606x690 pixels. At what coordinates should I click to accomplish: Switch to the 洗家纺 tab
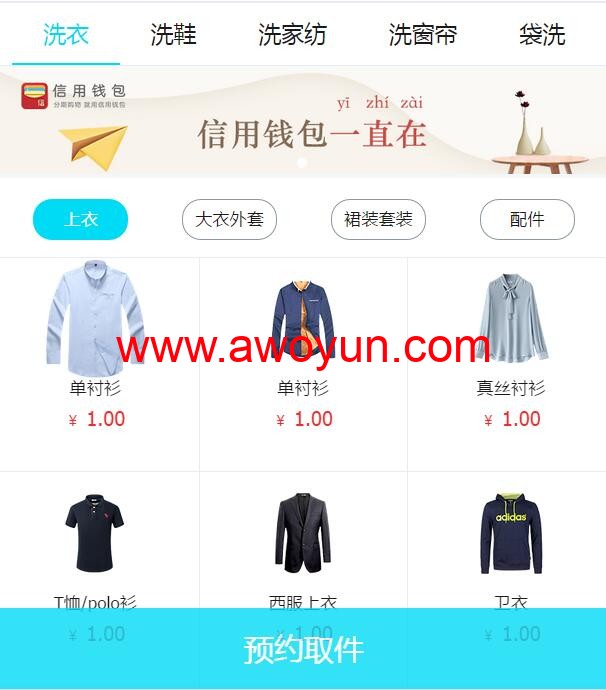[292, 35]
